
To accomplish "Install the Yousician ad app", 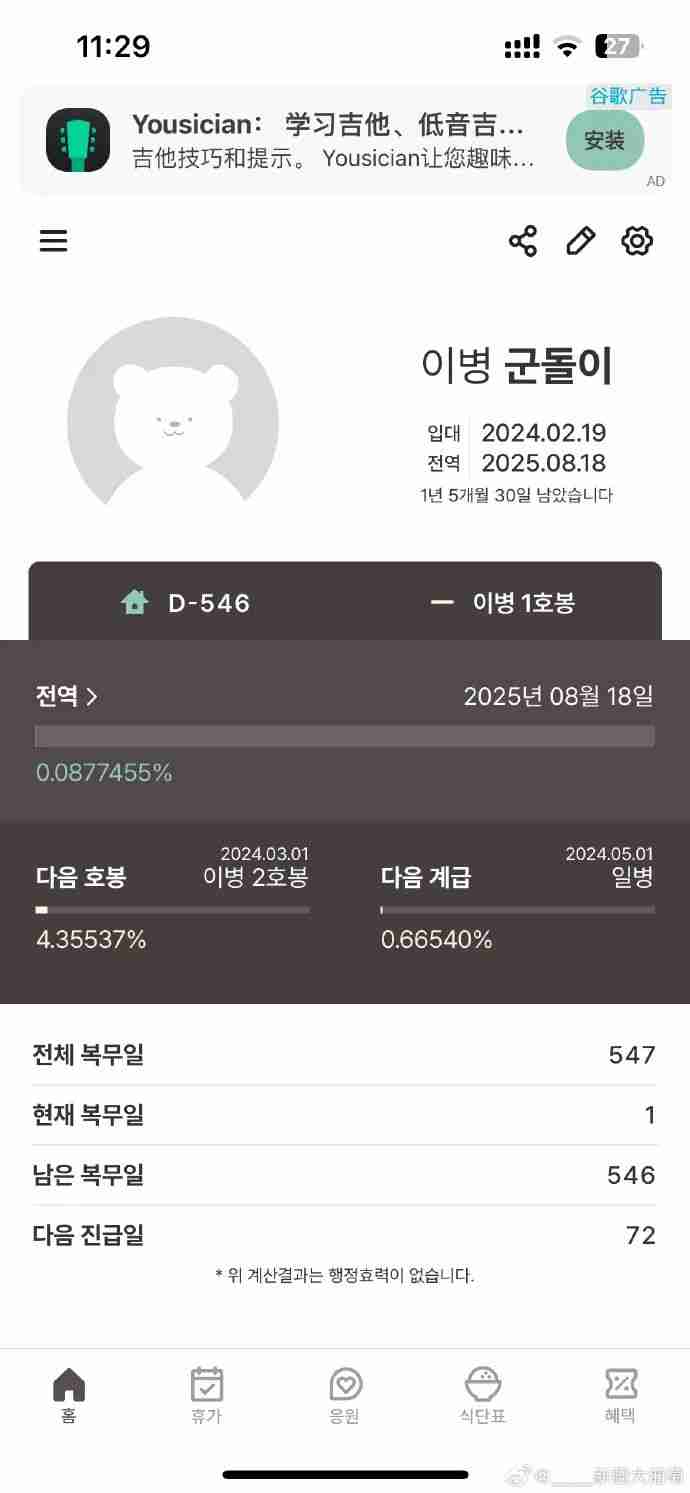I will point(604,141).
